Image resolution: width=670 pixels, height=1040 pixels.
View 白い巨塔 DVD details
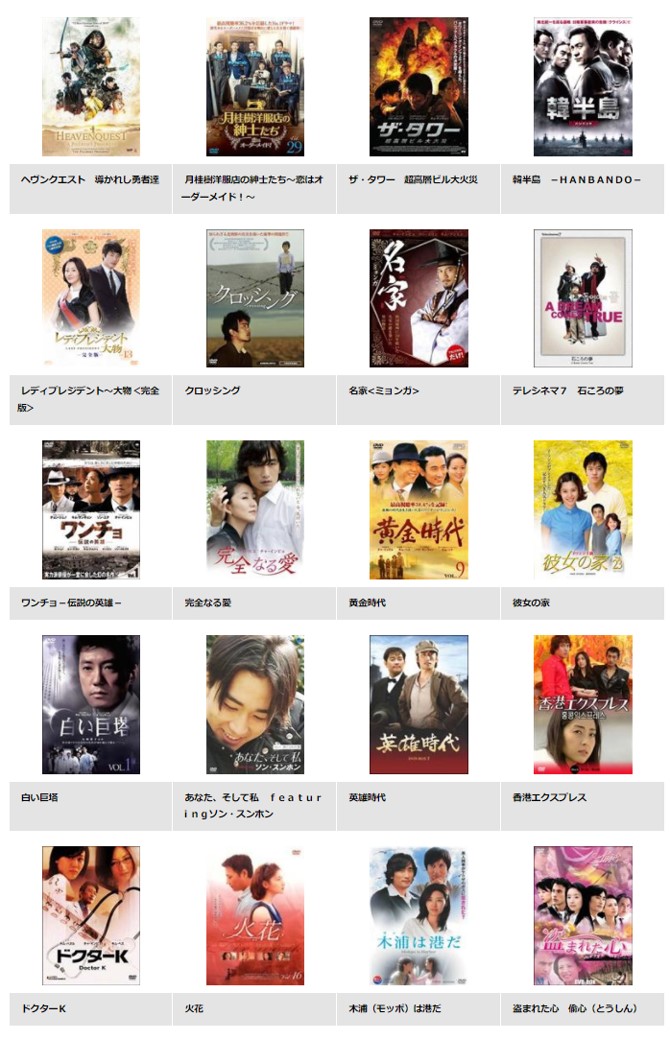tap(91, 704)
